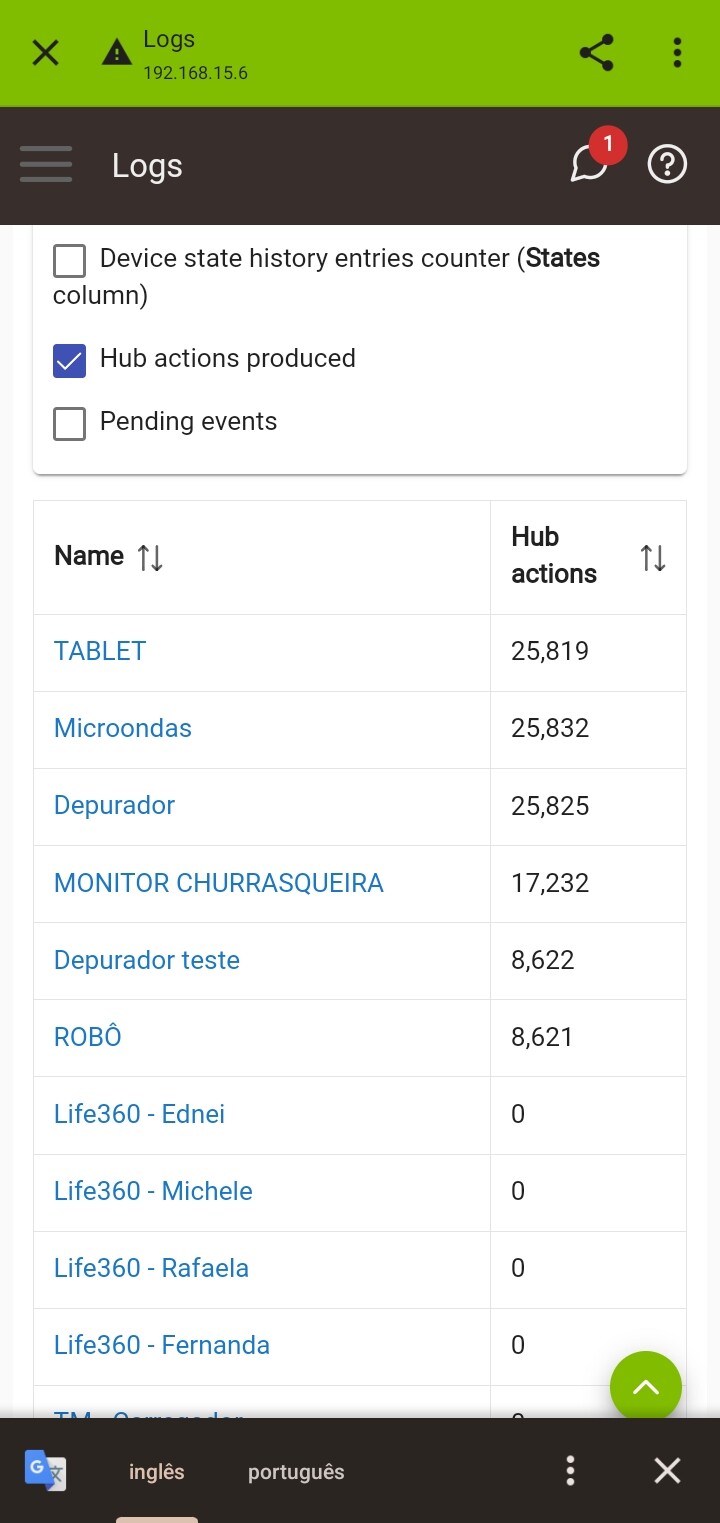Open the TABLET device link
The image size is (720, 1523).
coord(100,651)
